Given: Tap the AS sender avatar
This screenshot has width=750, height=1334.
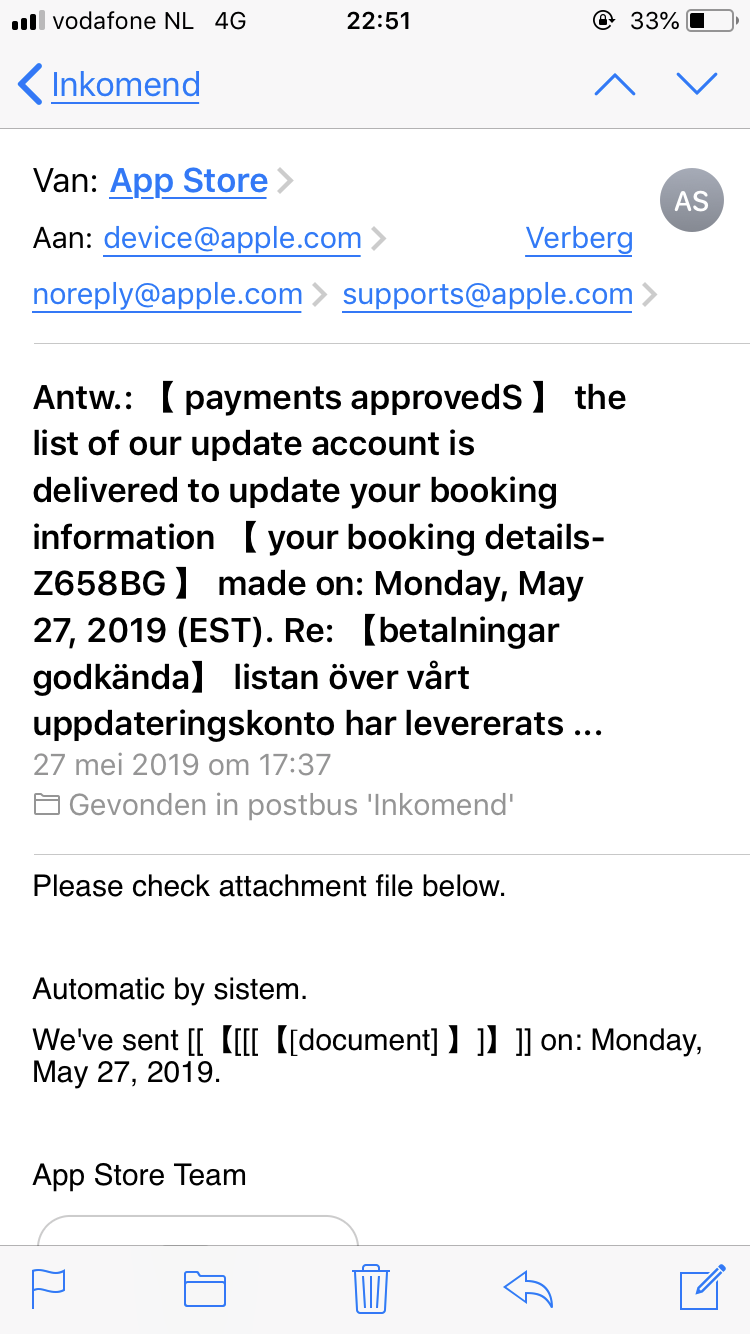Looking at the screenshot, I should (691, 202).
